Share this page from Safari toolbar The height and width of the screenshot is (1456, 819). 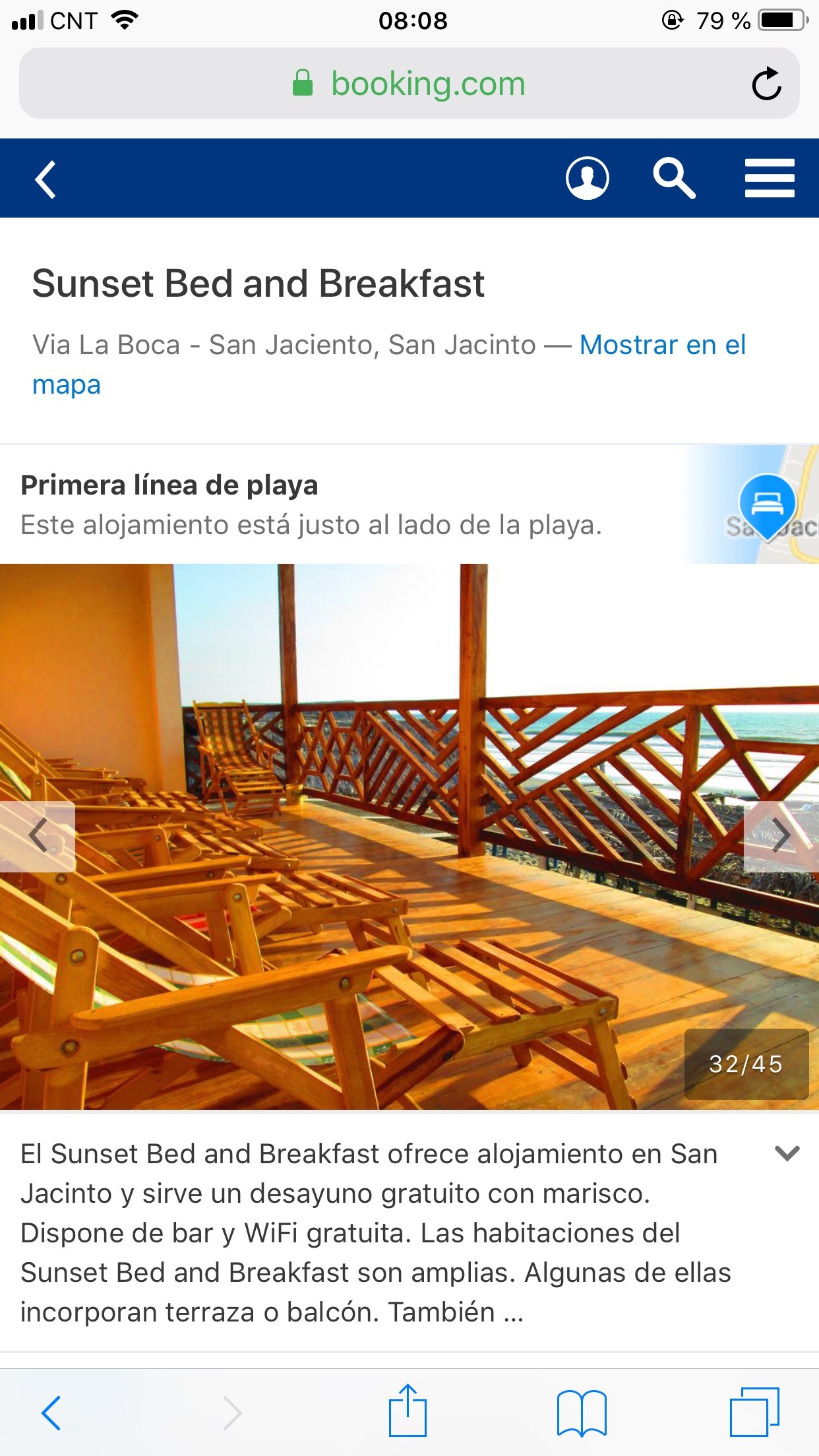pos(408,1411)
